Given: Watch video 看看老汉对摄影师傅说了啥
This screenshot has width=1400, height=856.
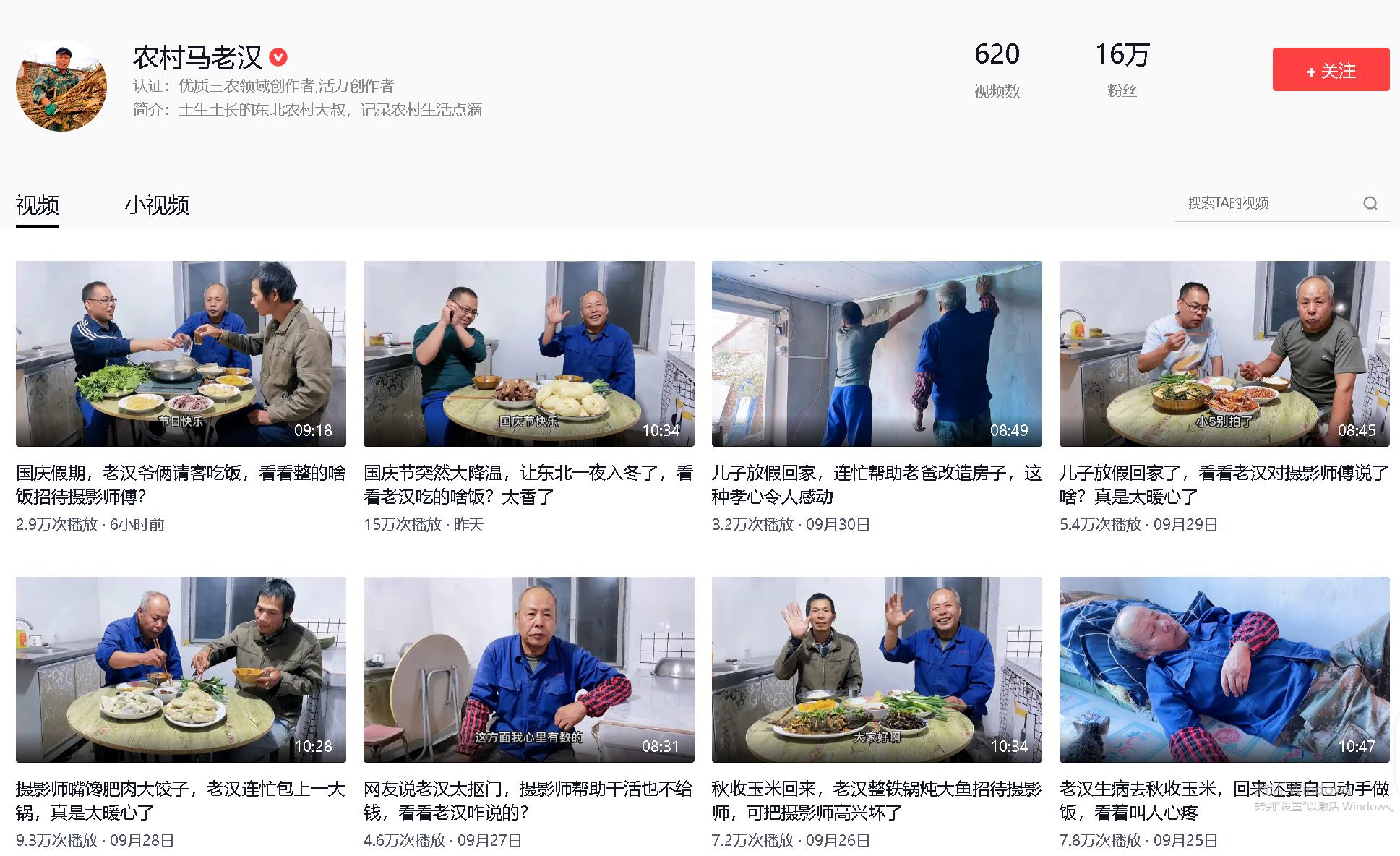Looking at the screenshot, I should (1224, 354).
